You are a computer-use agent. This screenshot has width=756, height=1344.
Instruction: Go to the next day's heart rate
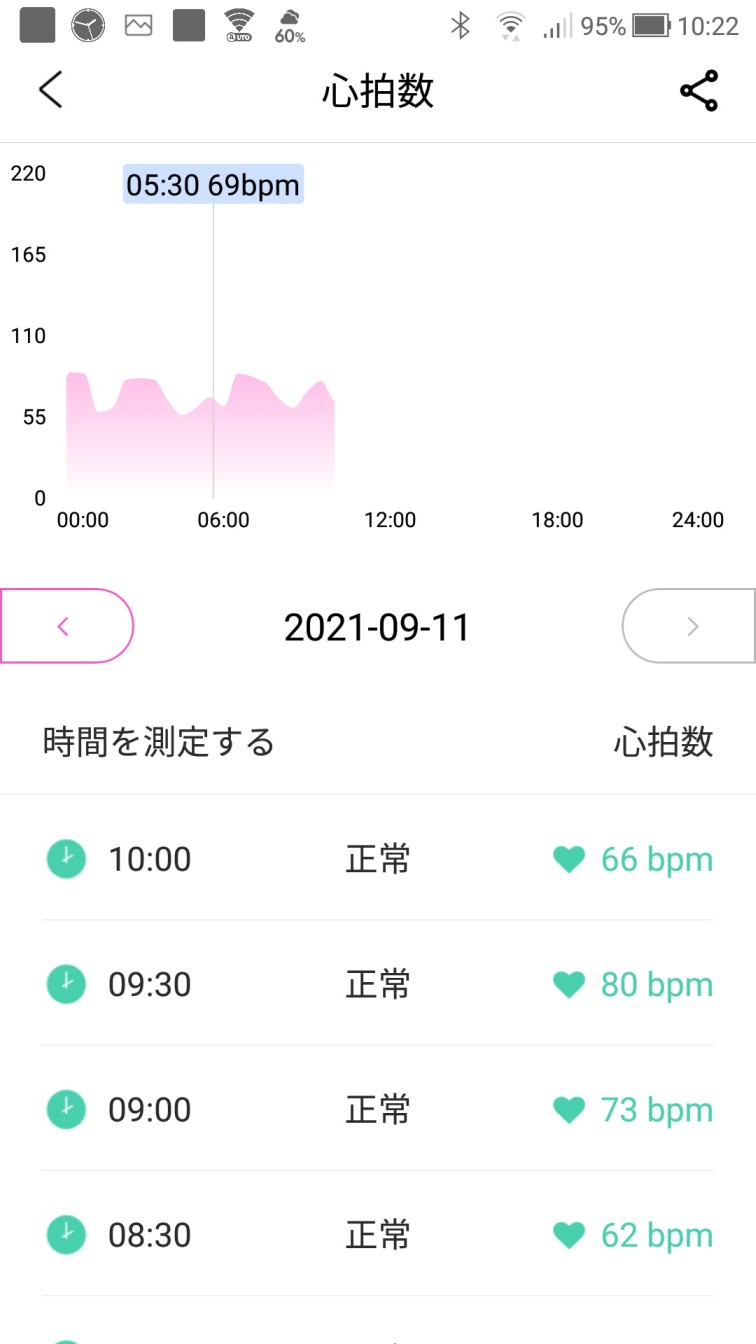689,626
